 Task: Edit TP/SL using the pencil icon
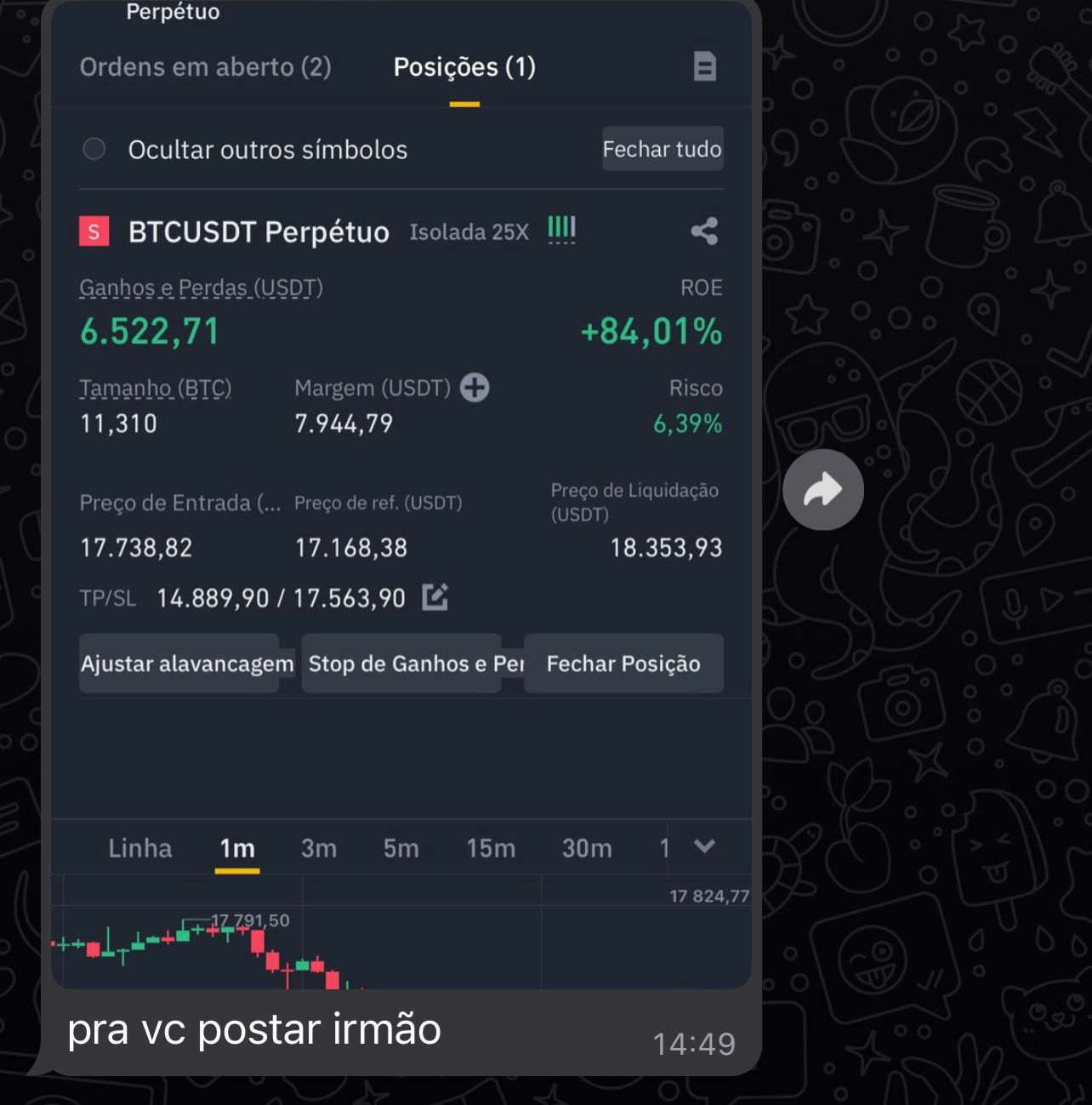(x=435, y=597)
